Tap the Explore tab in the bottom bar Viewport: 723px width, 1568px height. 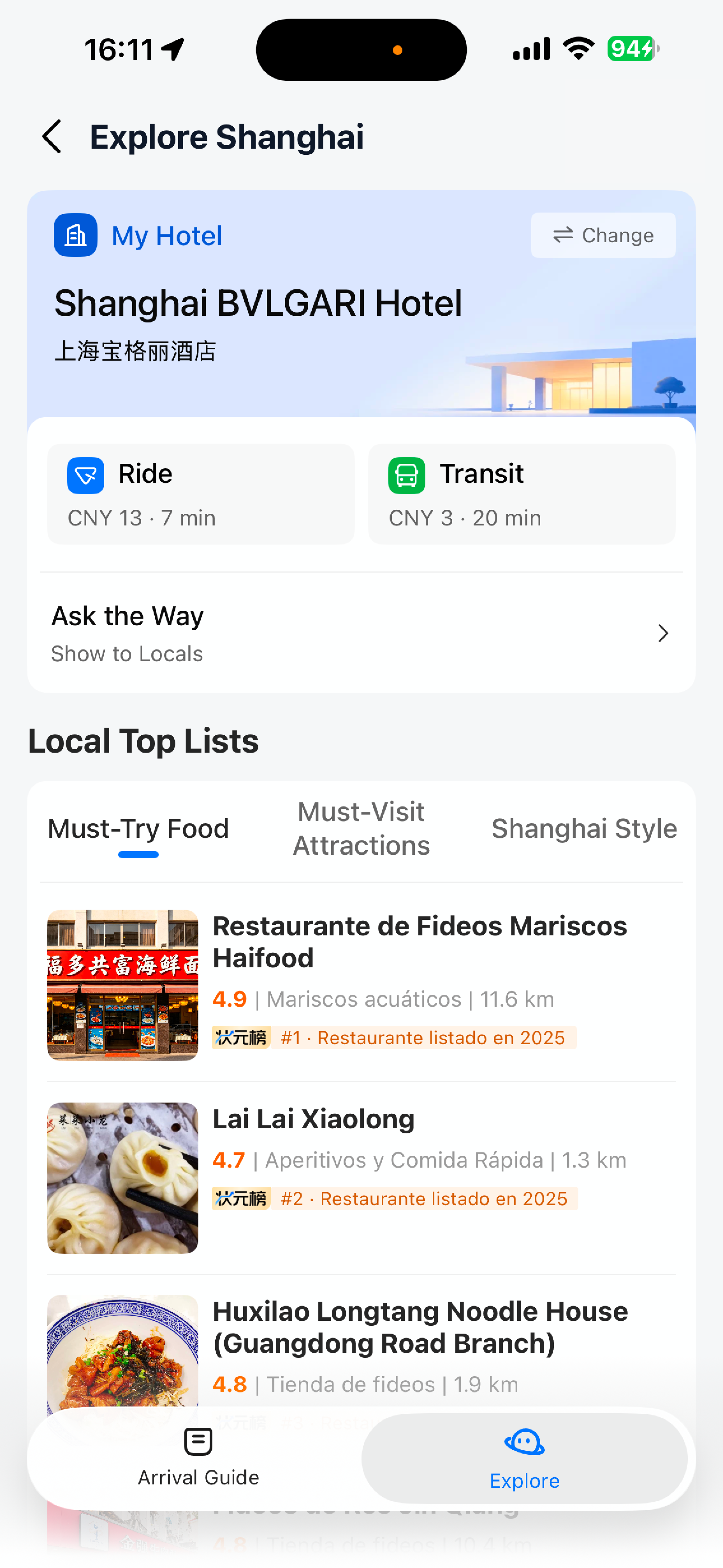coord(525,1458)
